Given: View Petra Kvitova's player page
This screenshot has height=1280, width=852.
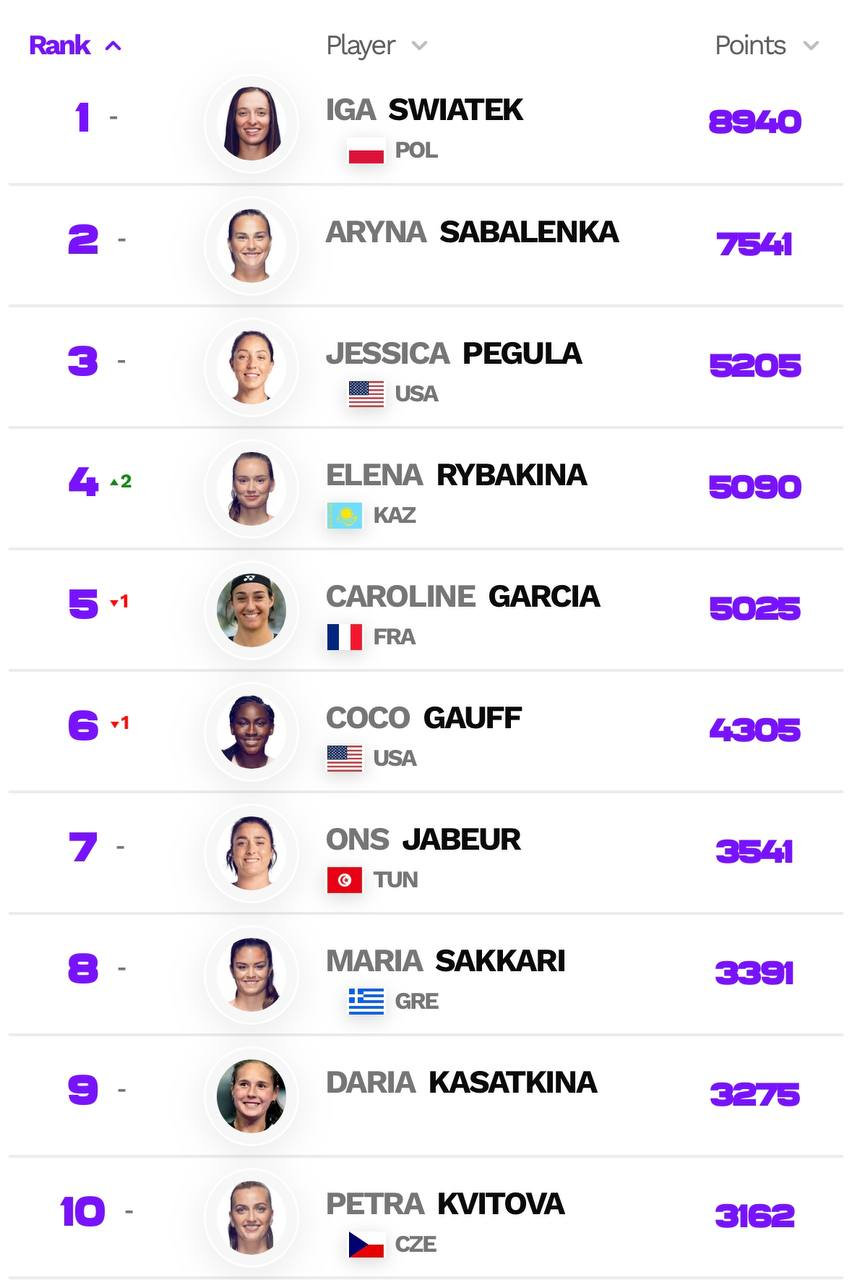Looking at the screenshot, I should (x=445, y=1204).
